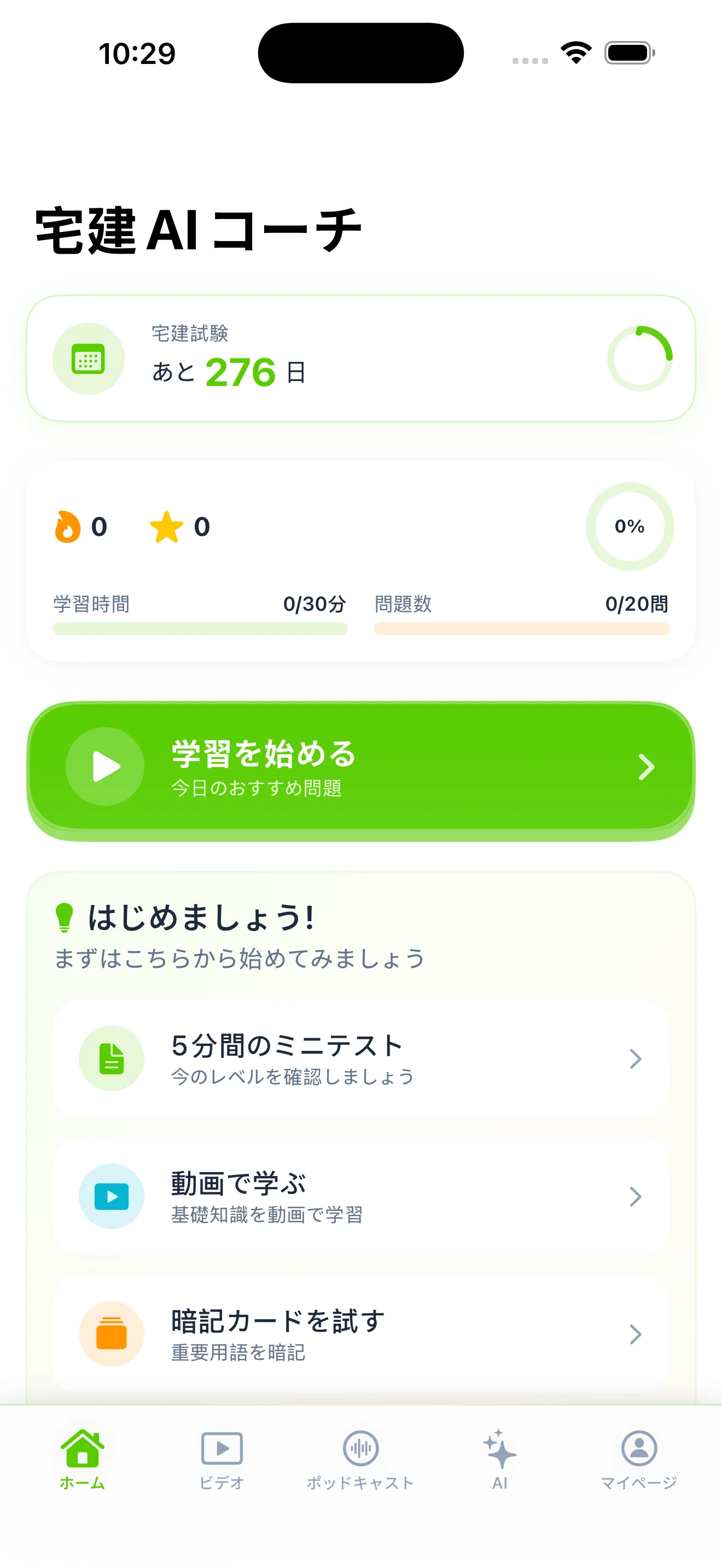Try the 暗記カードを試す flashcards
Screen dimensions: 722x1568
pyautogui.click(x=360, y=1333)
